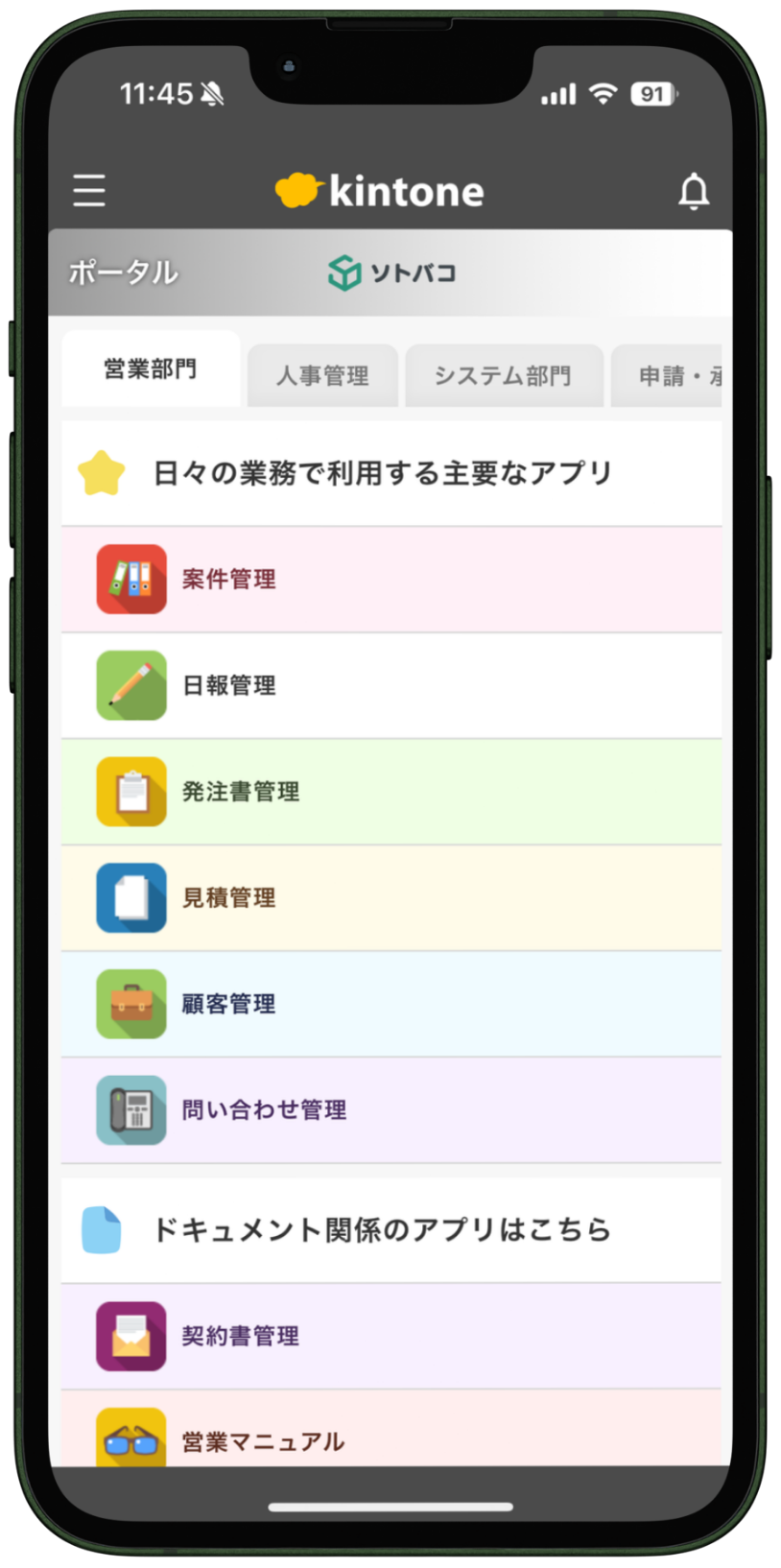Click the 案件管理 text link
Image resolution: width=781 pixels, height=1568 pixels.
[x=228, y=580]
